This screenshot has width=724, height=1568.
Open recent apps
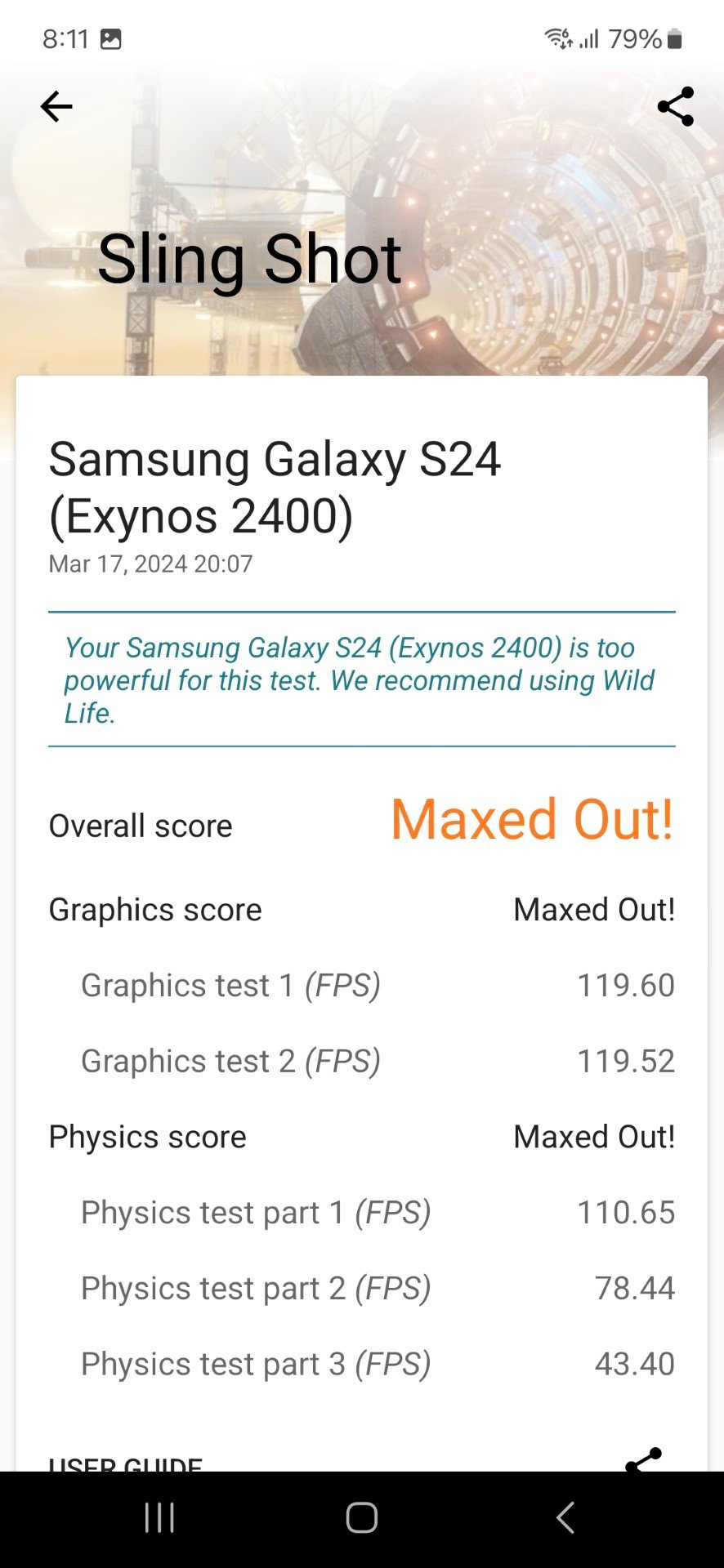(x=159, y=1518)
